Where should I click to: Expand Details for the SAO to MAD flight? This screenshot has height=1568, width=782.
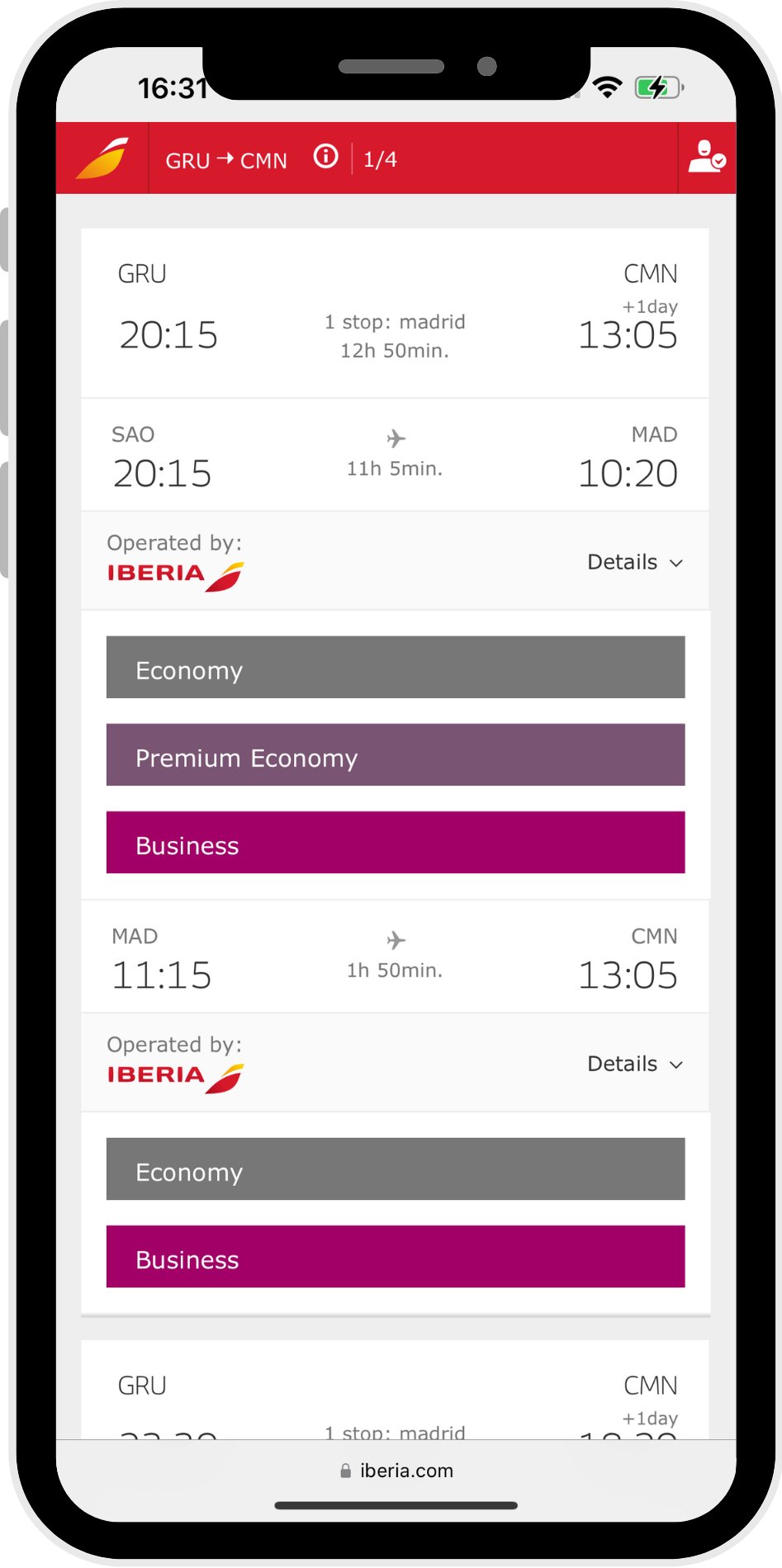[634, 563]
